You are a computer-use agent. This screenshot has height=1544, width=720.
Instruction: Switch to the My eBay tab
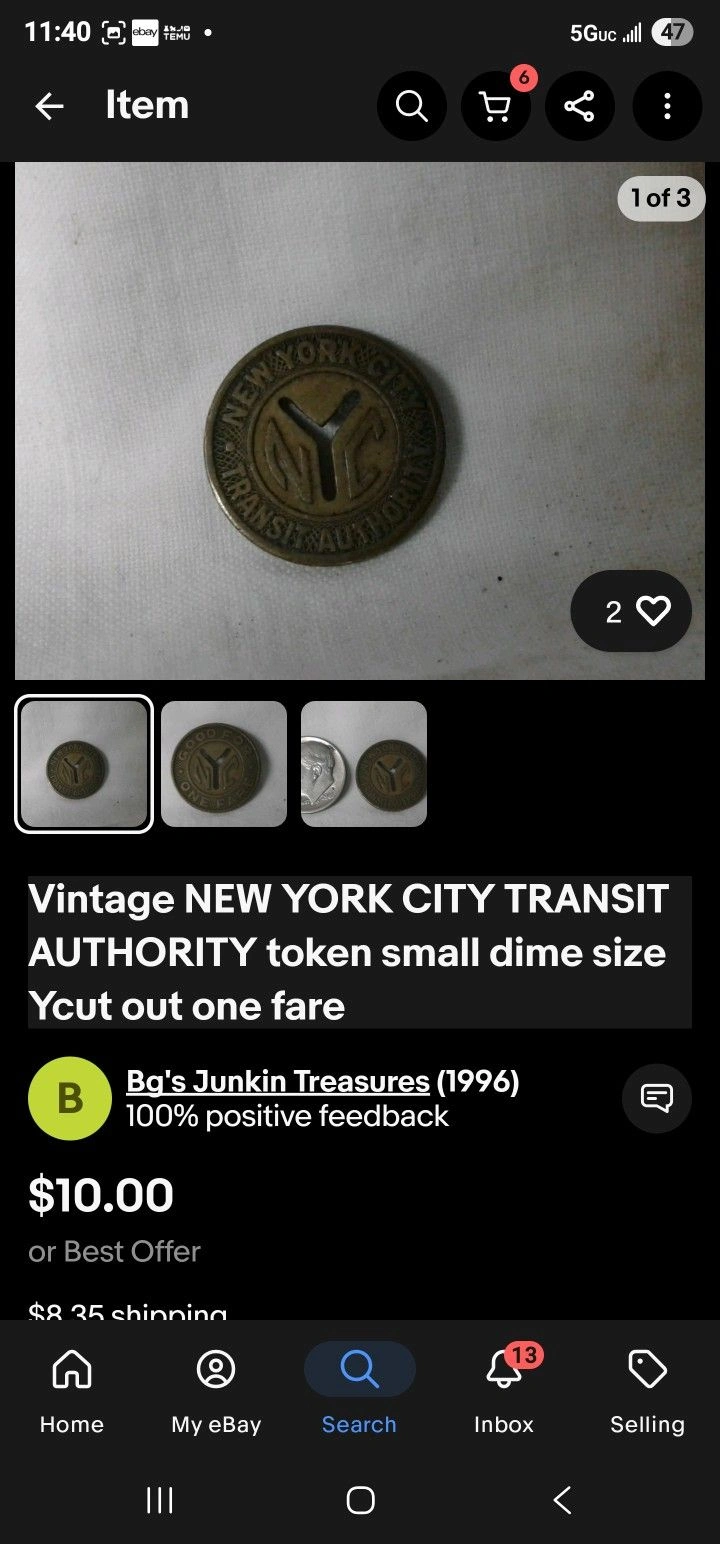pos(216,1389)
